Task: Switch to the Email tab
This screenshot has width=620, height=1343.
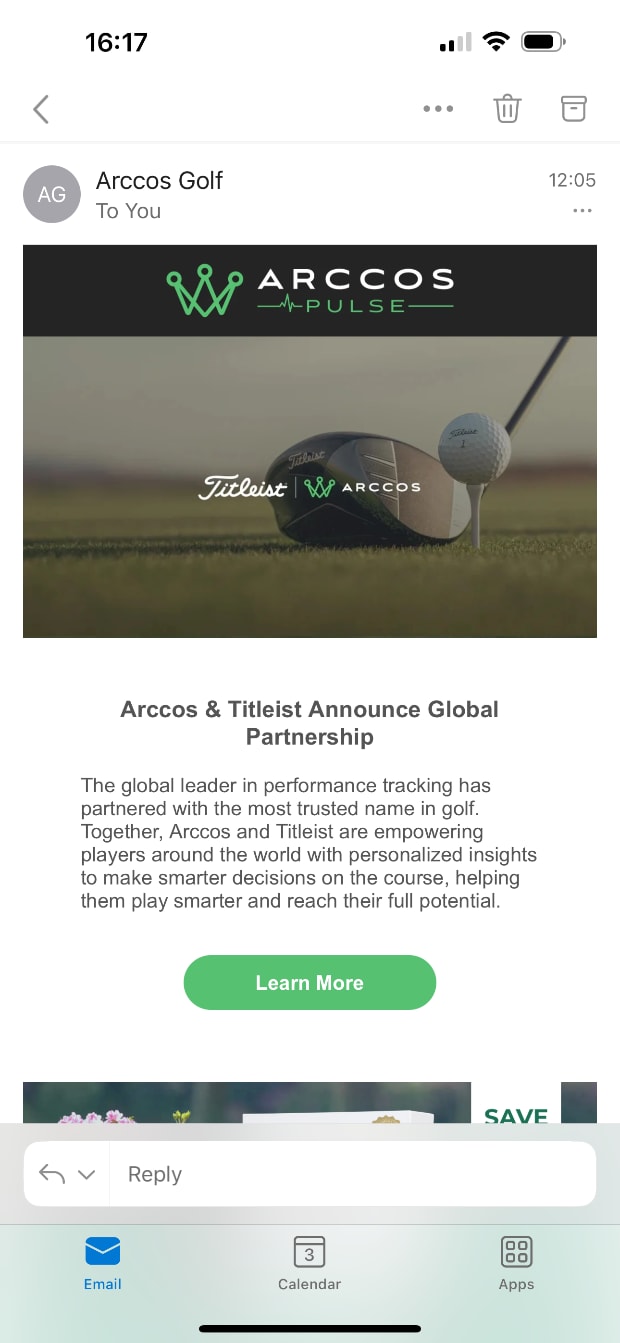Action: (x=102, y=1262)
